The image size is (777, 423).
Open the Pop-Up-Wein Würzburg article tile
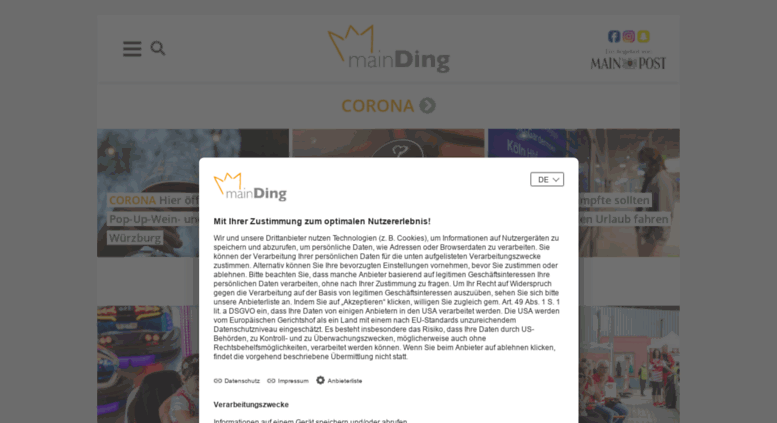point(150,219)
